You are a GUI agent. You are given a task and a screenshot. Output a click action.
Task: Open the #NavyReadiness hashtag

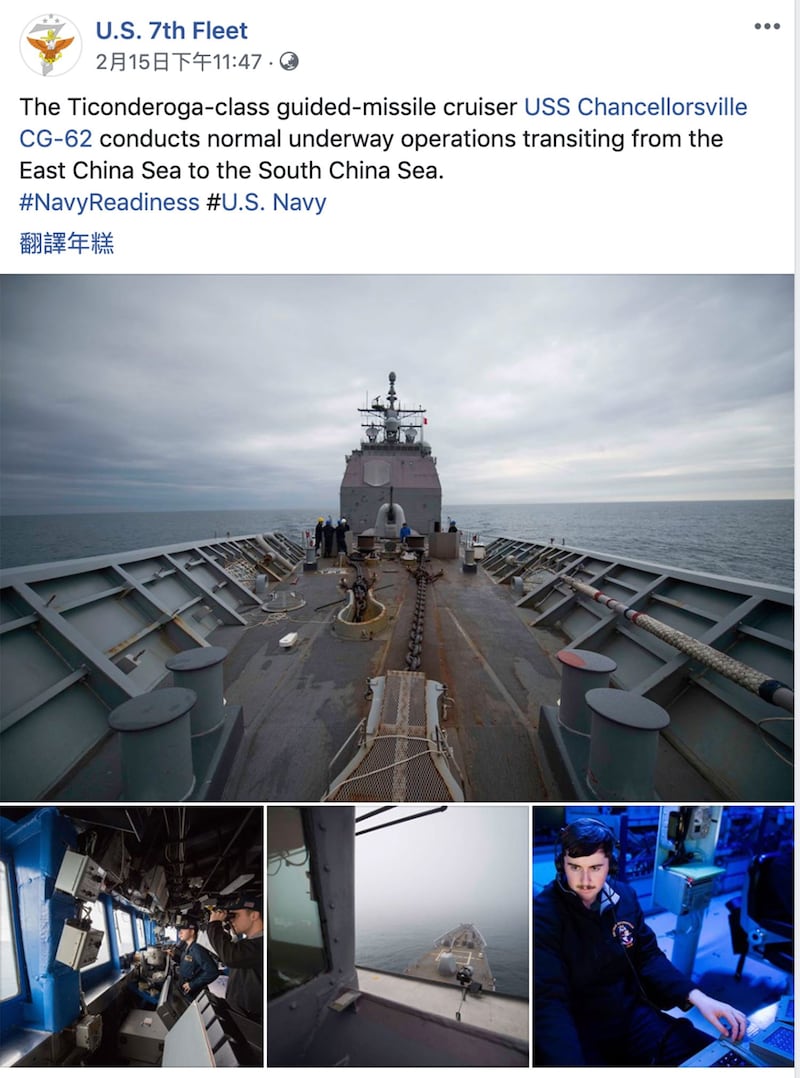point(109,202)
